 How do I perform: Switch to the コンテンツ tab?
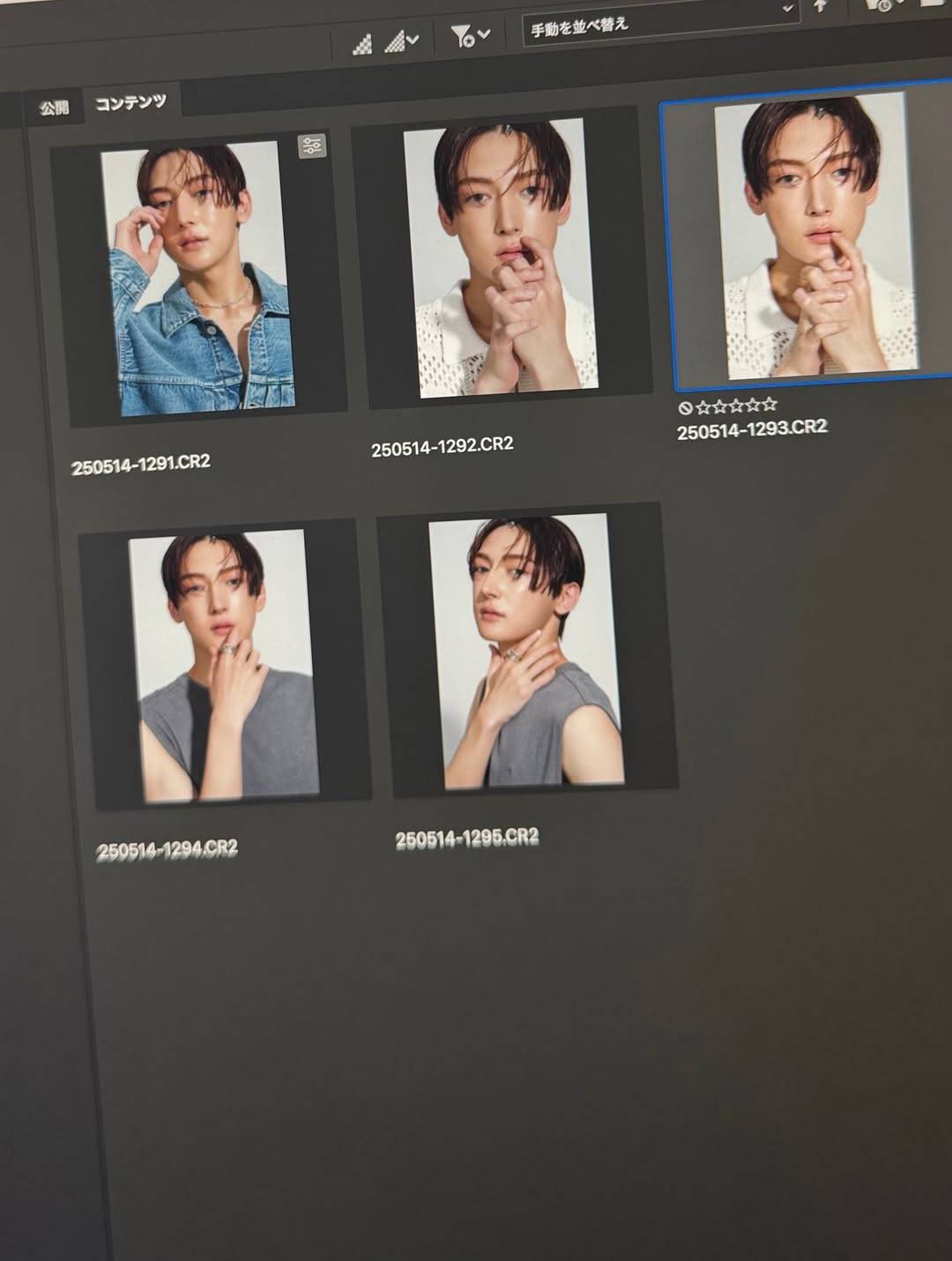[130, 103]
